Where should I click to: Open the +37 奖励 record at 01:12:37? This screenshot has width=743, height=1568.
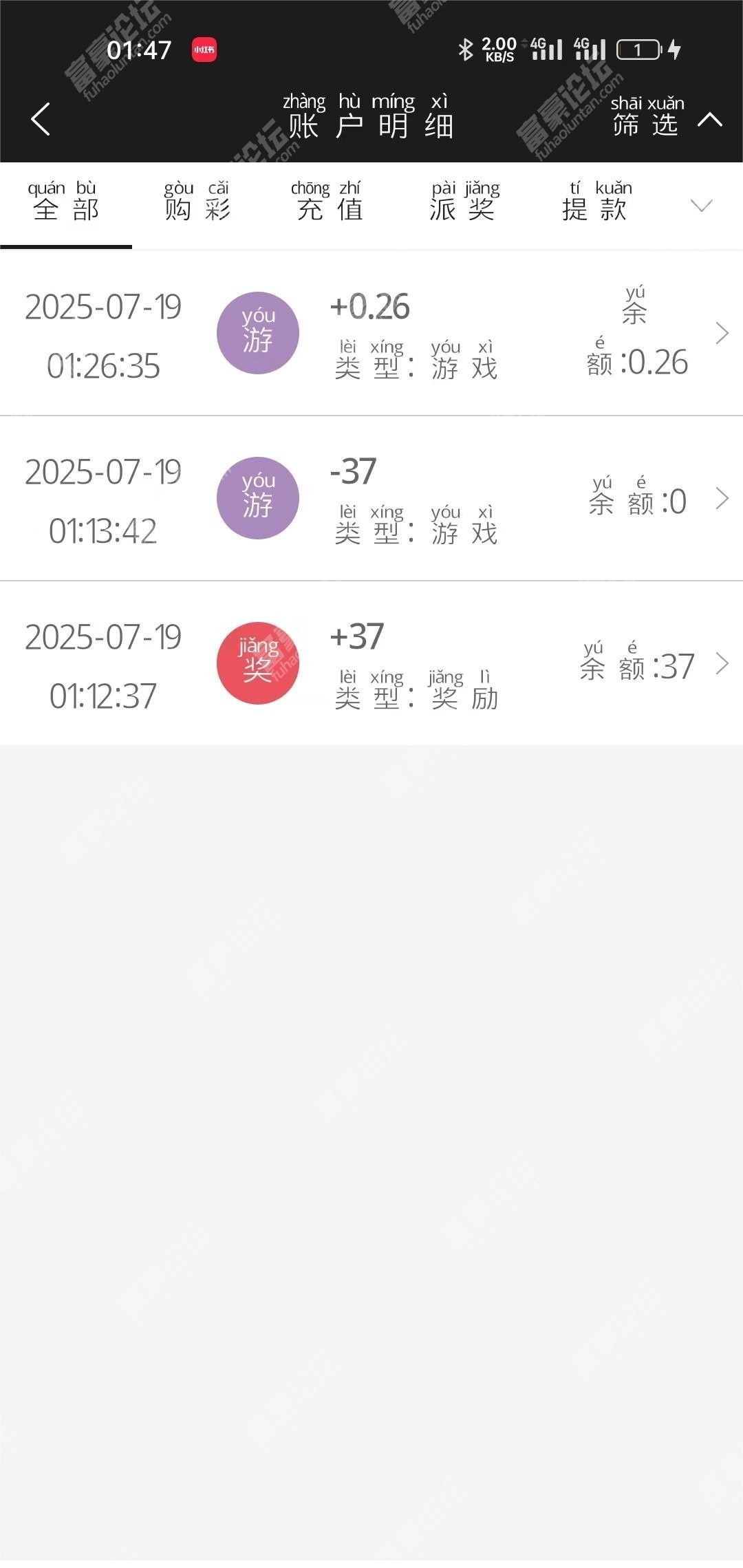(x=371, y=663)
